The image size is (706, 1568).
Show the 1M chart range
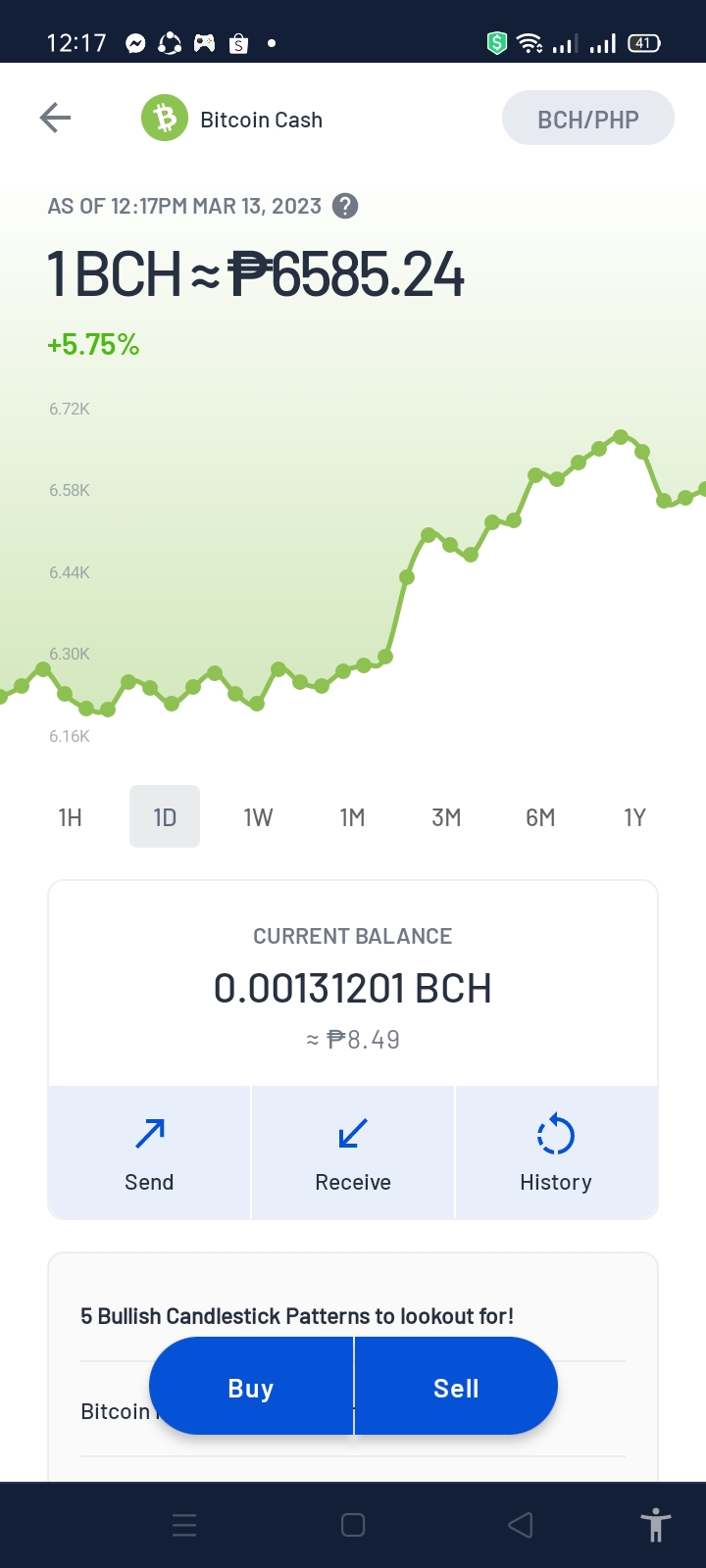coord(352,817)
